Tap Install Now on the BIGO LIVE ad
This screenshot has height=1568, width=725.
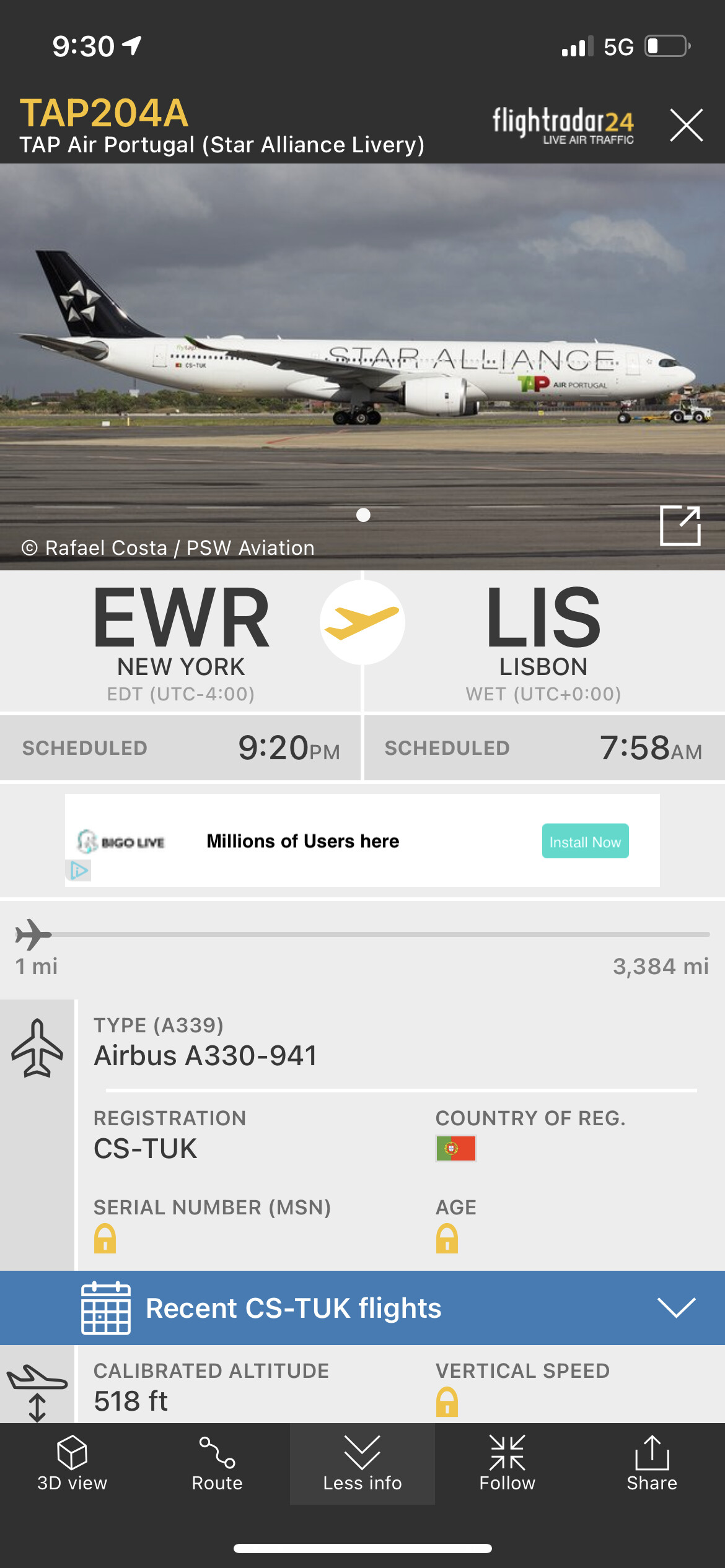[x=585, y=841]
